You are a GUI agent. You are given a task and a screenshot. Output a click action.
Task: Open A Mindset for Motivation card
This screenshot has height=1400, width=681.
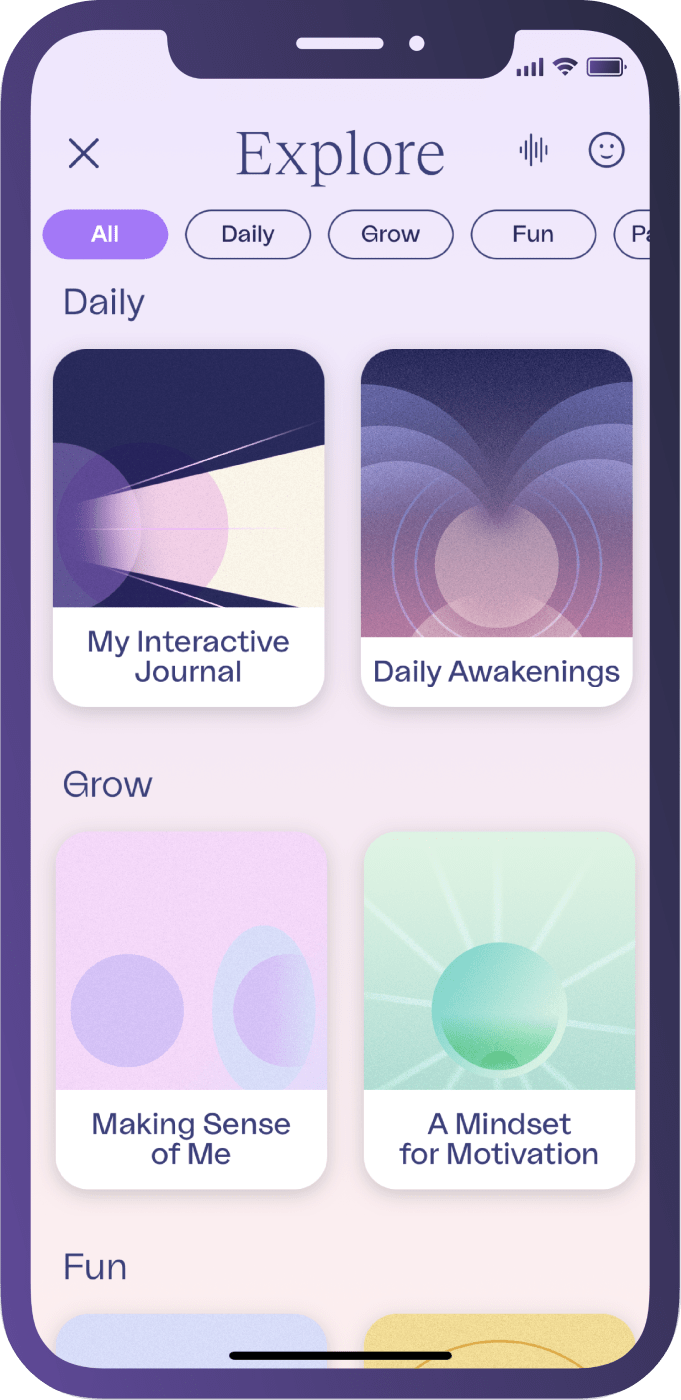(499, 1010)
